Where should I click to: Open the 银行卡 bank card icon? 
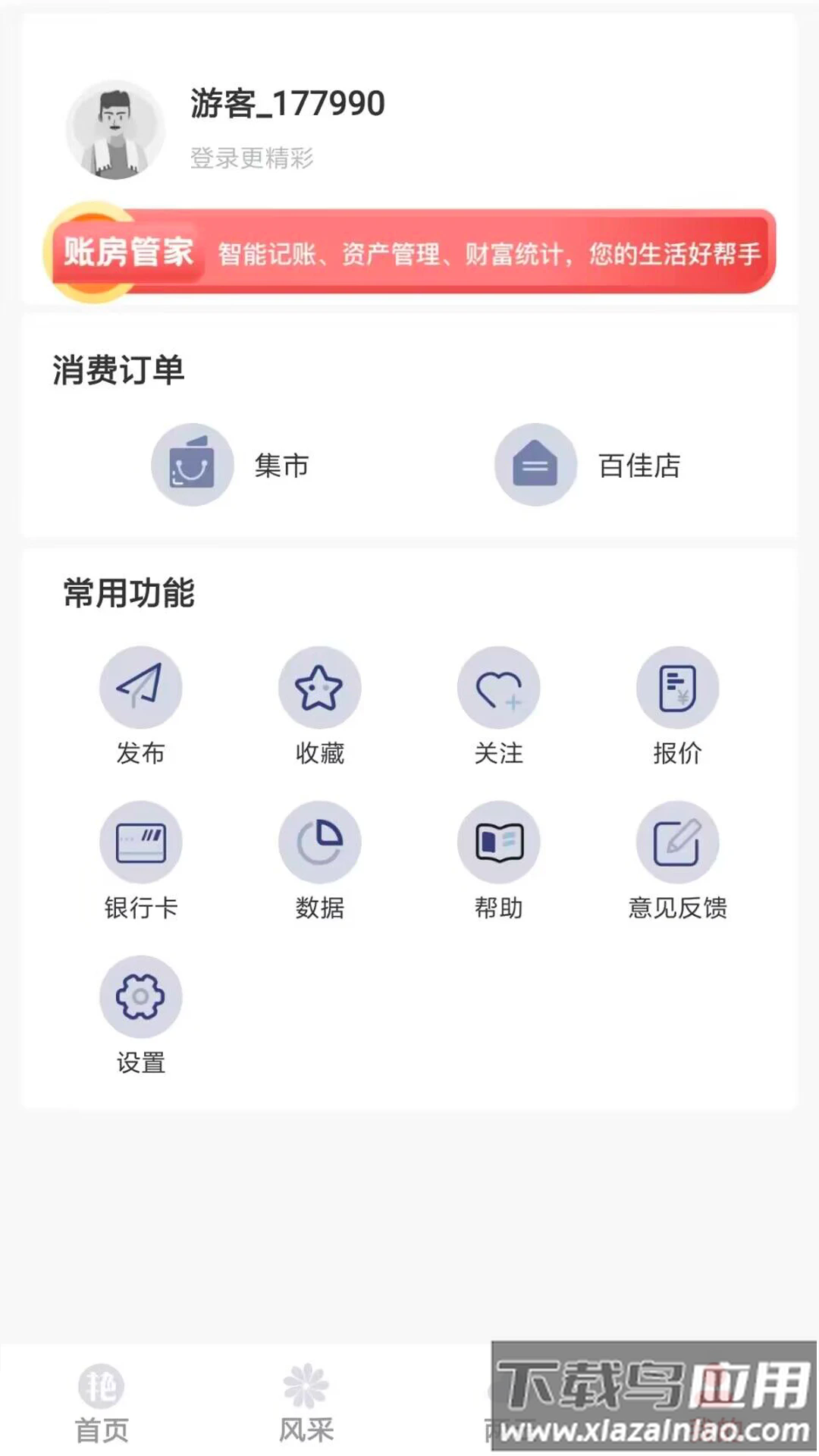[x=141, y=842]
